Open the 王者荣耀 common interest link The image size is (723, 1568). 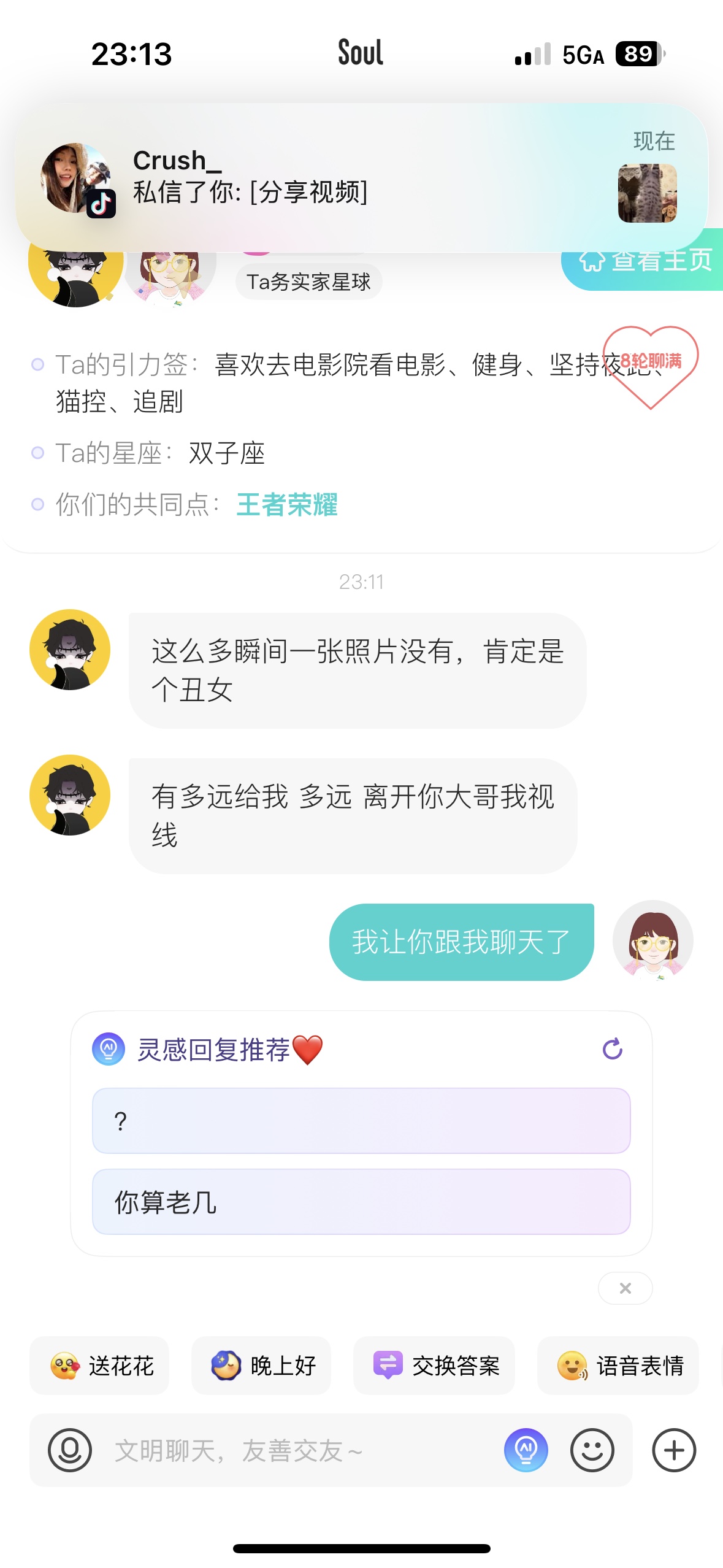pos(287,505)
